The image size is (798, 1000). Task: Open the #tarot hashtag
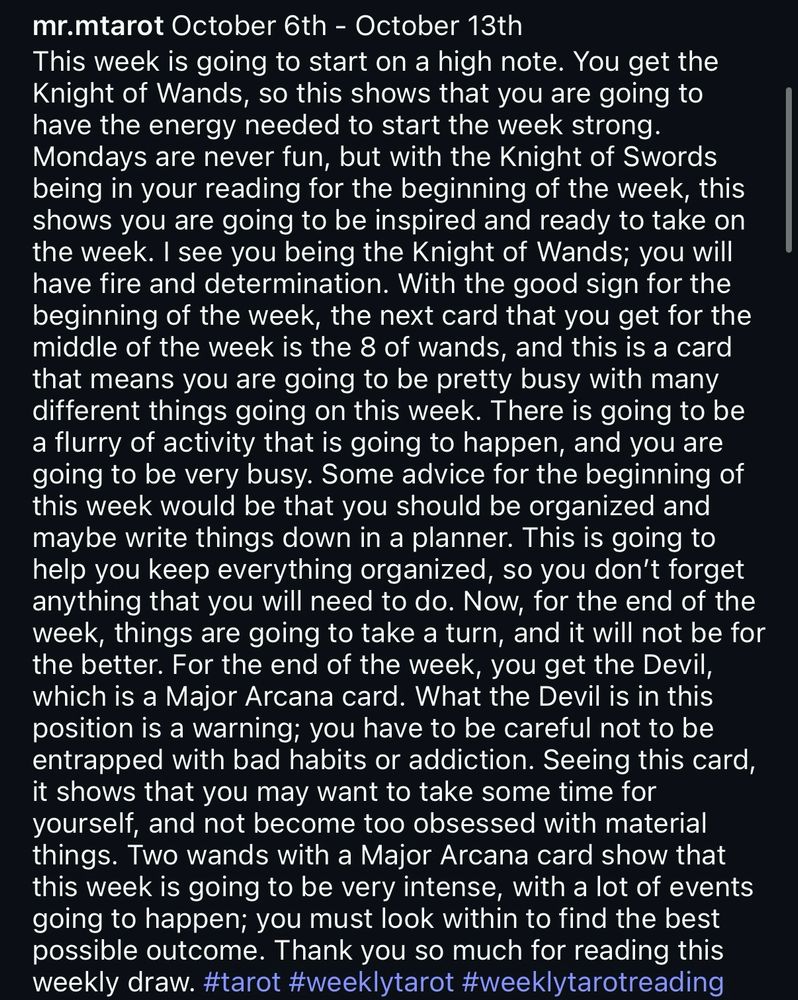click(x=242, y=982)
